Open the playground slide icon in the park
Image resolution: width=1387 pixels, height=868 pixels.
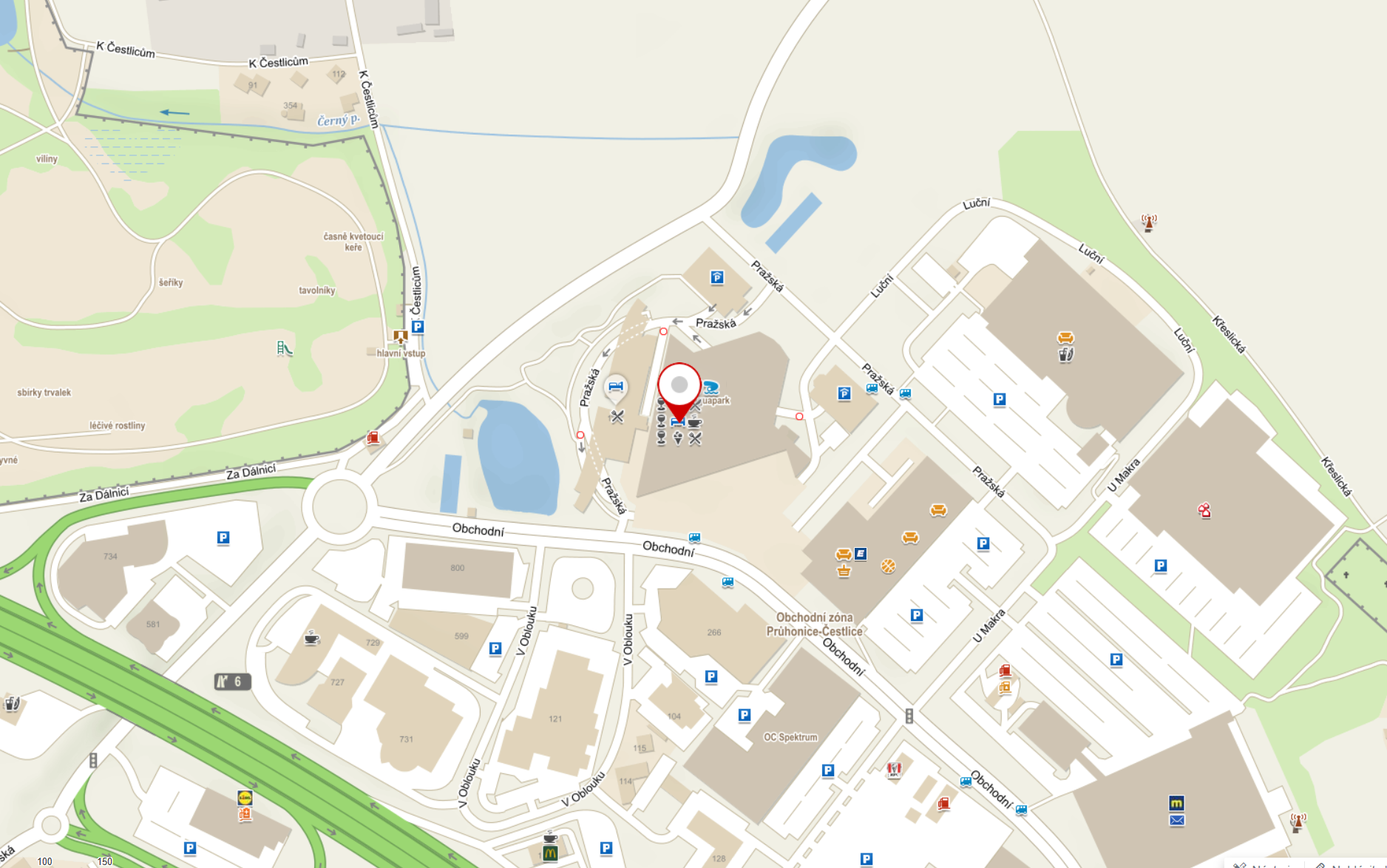click(284, 348)
